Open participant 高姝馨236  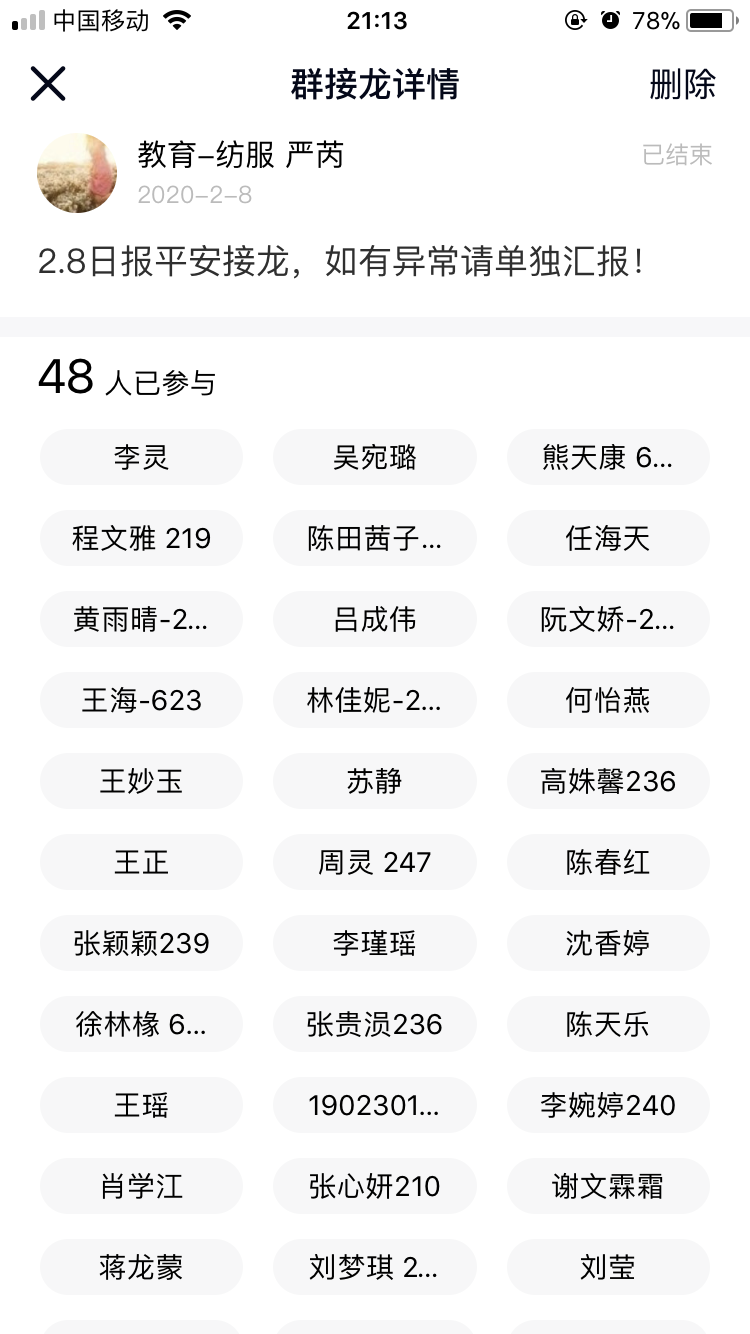click(x=608, y=782)
